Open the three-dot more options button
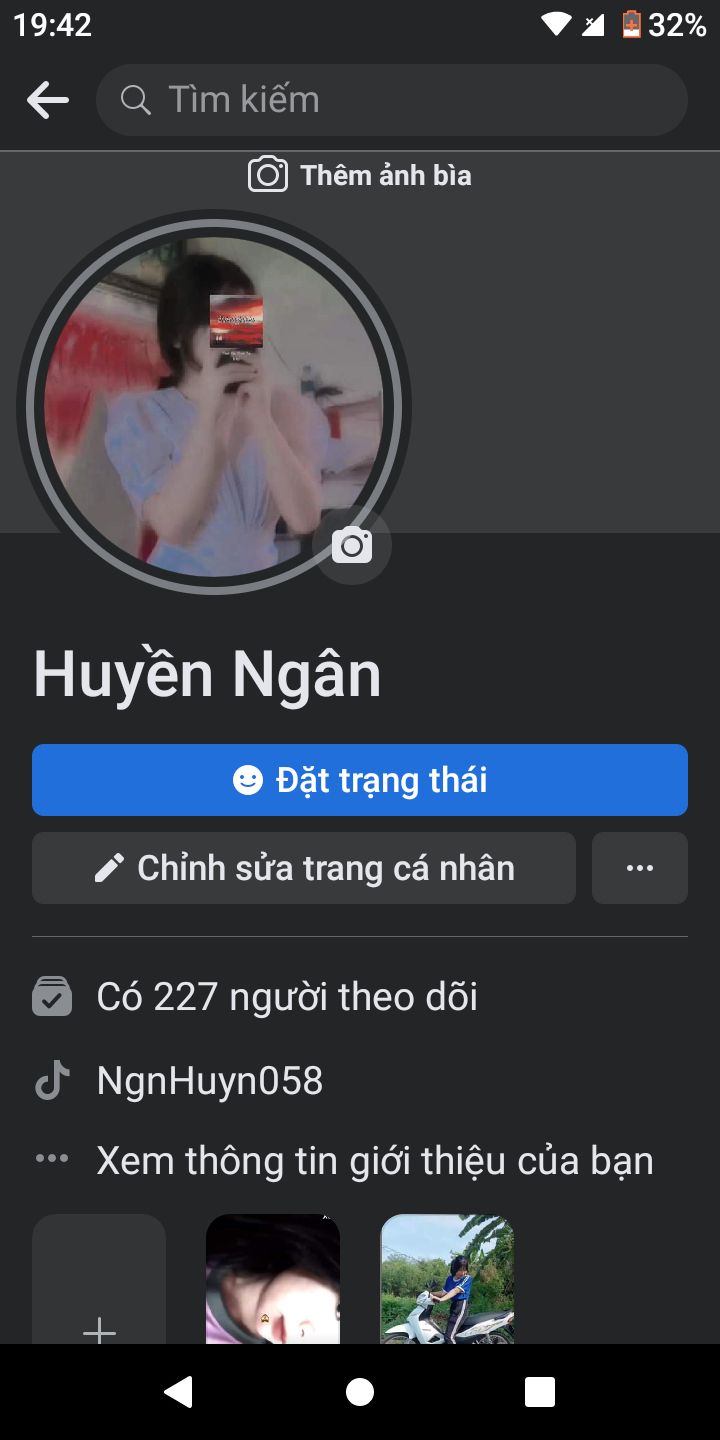The height and width of the screenshot is (1440, 720). (x=640, y=868)
